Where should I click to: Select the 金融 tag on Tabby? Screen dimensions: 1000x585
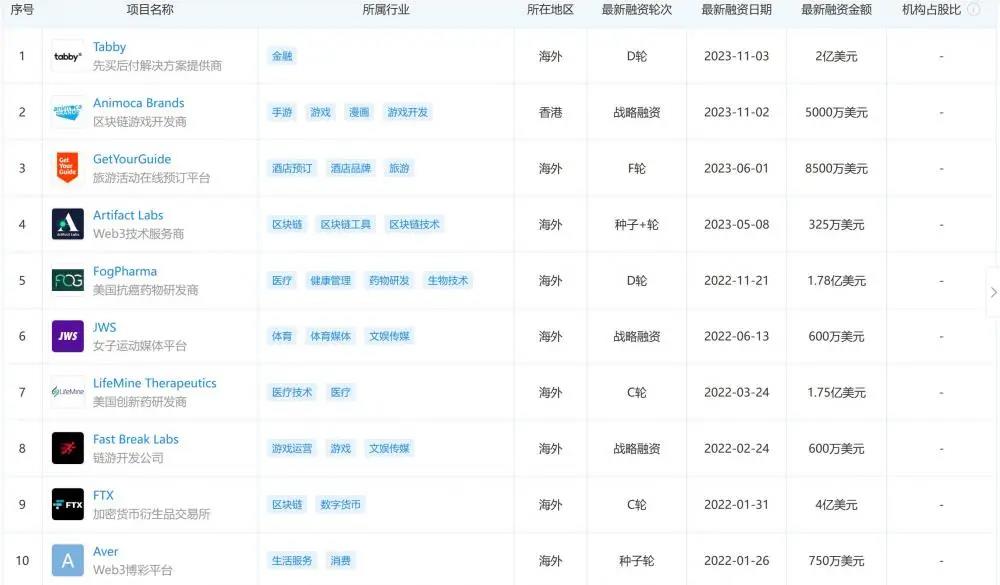coord(282,57)
